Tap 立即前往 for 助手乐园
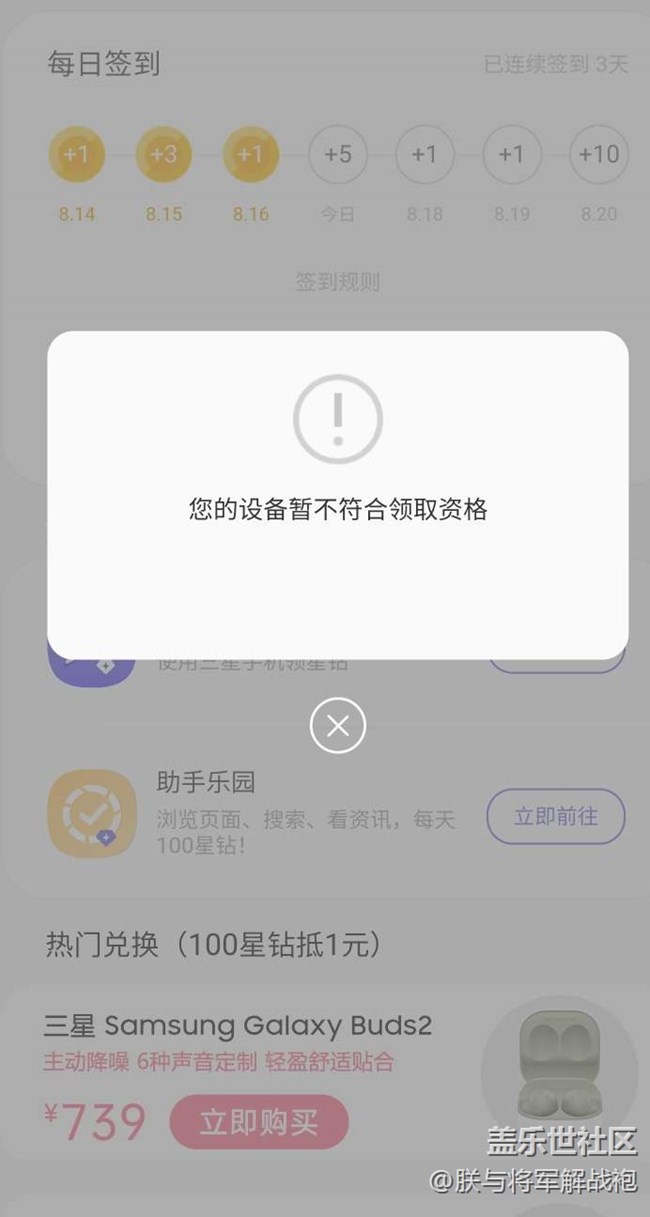Screen dimensions: 650x1217 (555, 817)
